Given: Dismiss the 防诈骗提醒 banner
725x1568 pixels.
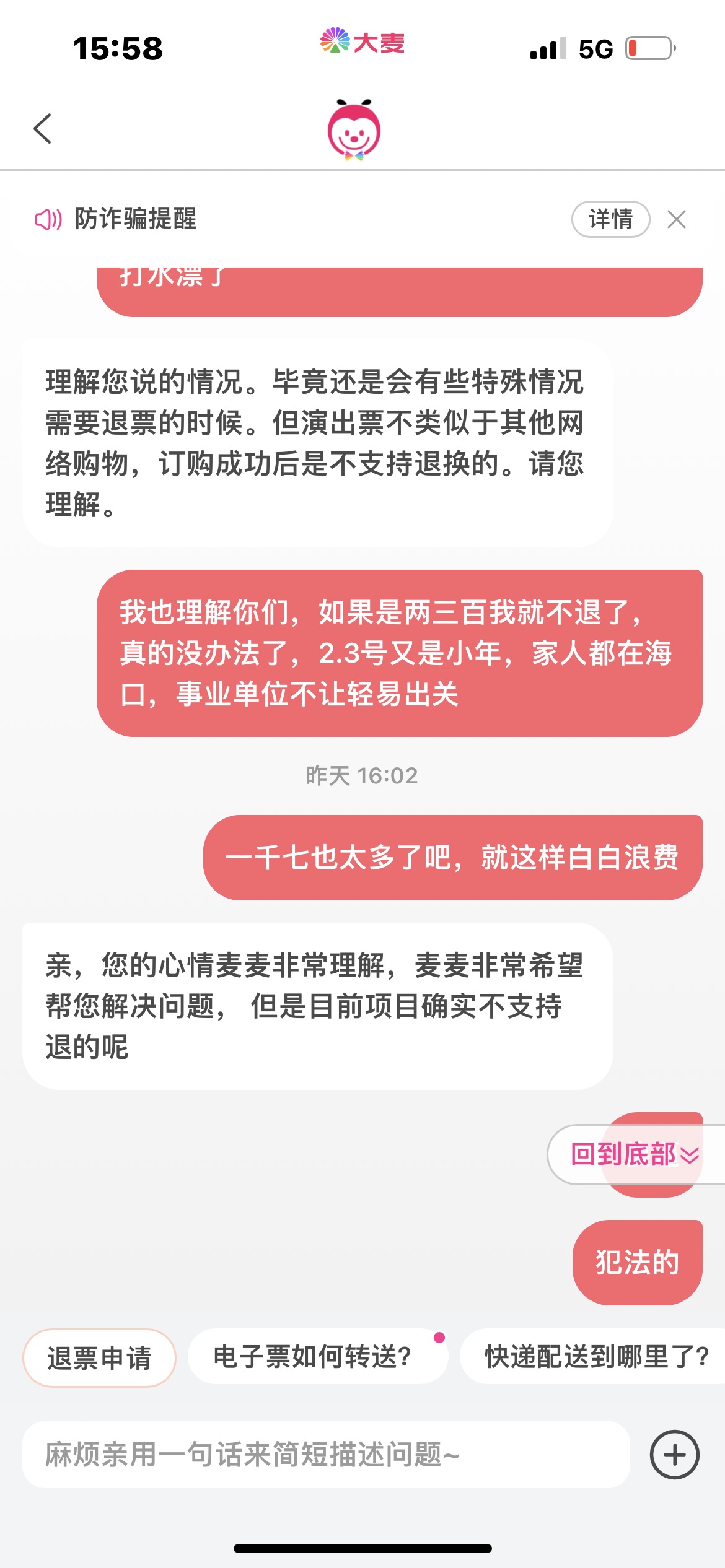Looking at the screenshot, I should pyautogui.click(x=676, y=219).
